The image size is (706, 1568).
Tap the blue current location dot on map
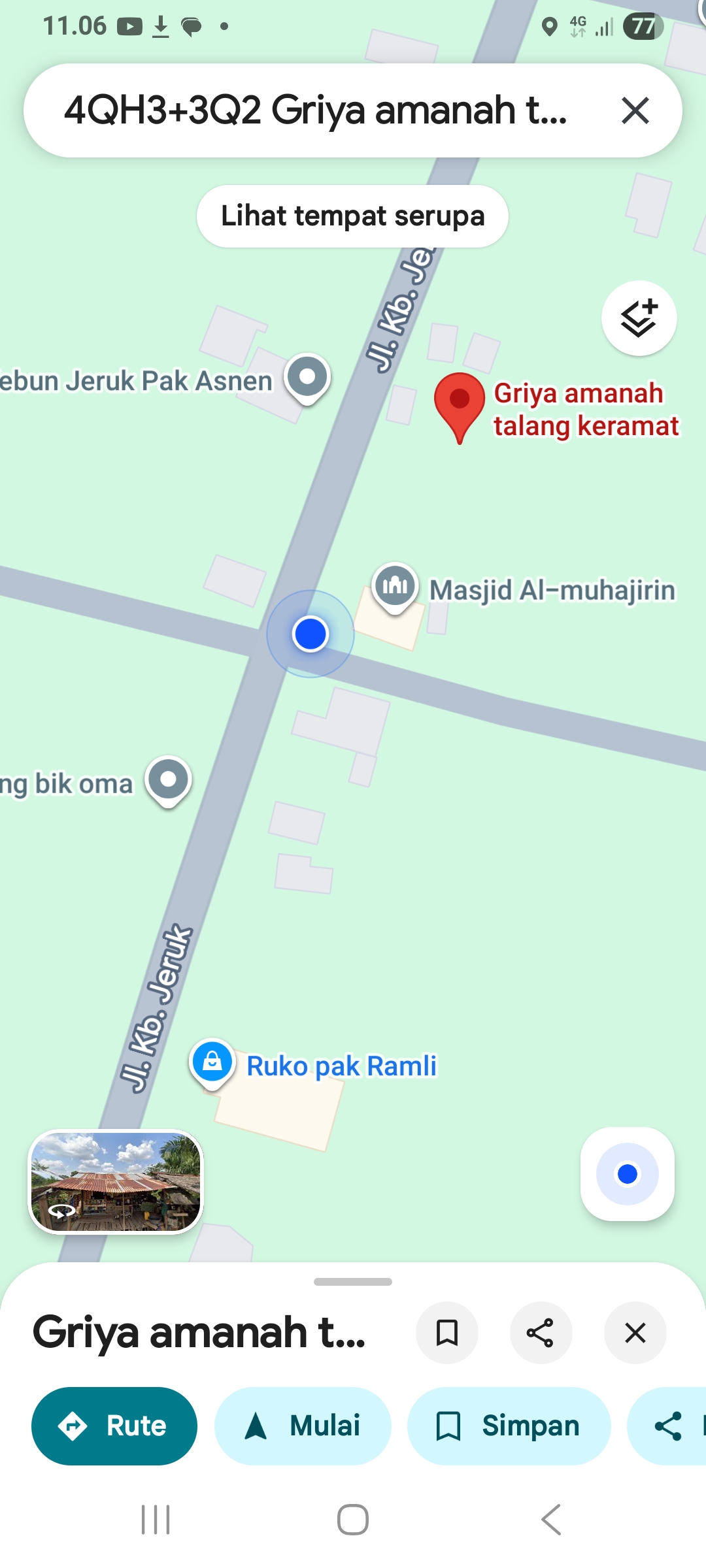pos(311,634)
